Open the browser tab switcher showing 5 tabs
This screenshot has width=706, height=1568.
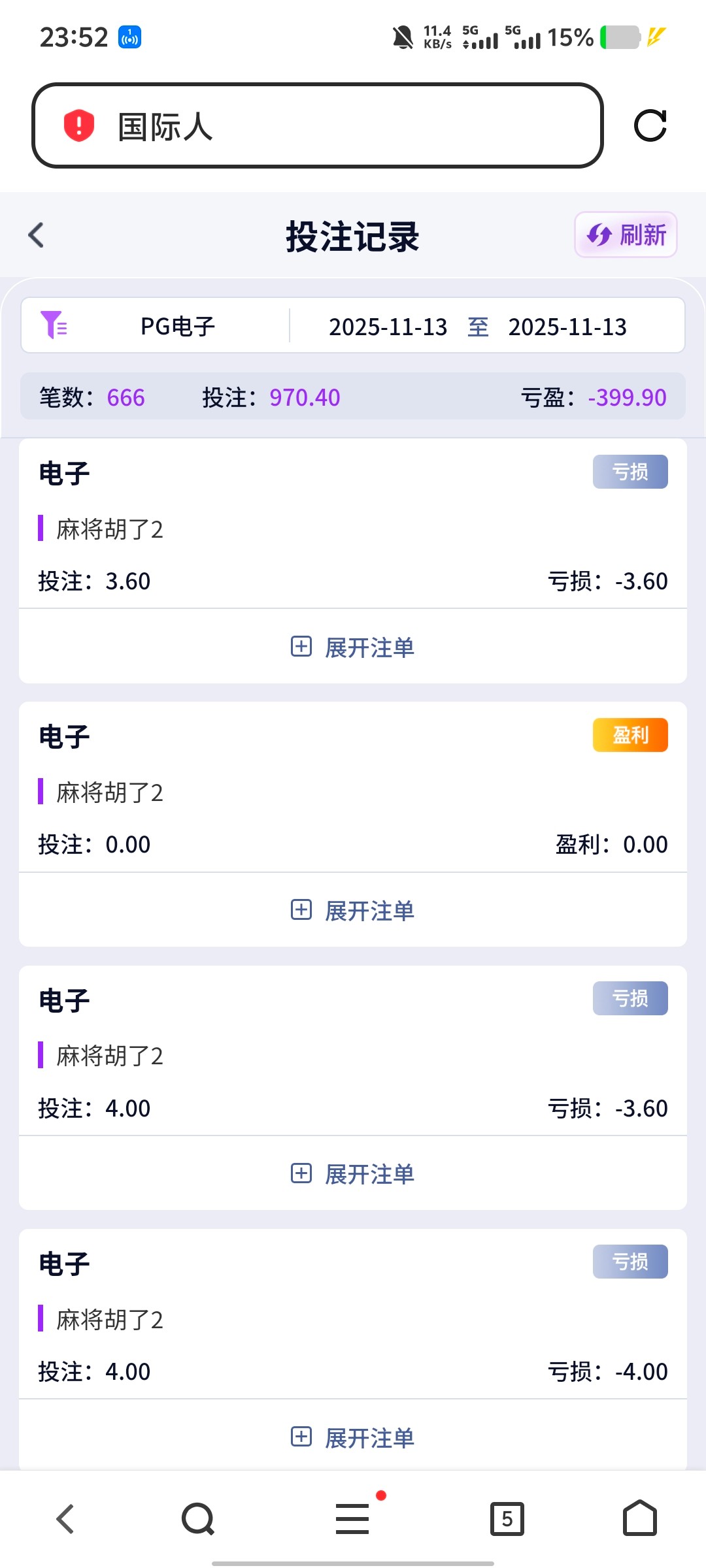(x=507, y=1519)
